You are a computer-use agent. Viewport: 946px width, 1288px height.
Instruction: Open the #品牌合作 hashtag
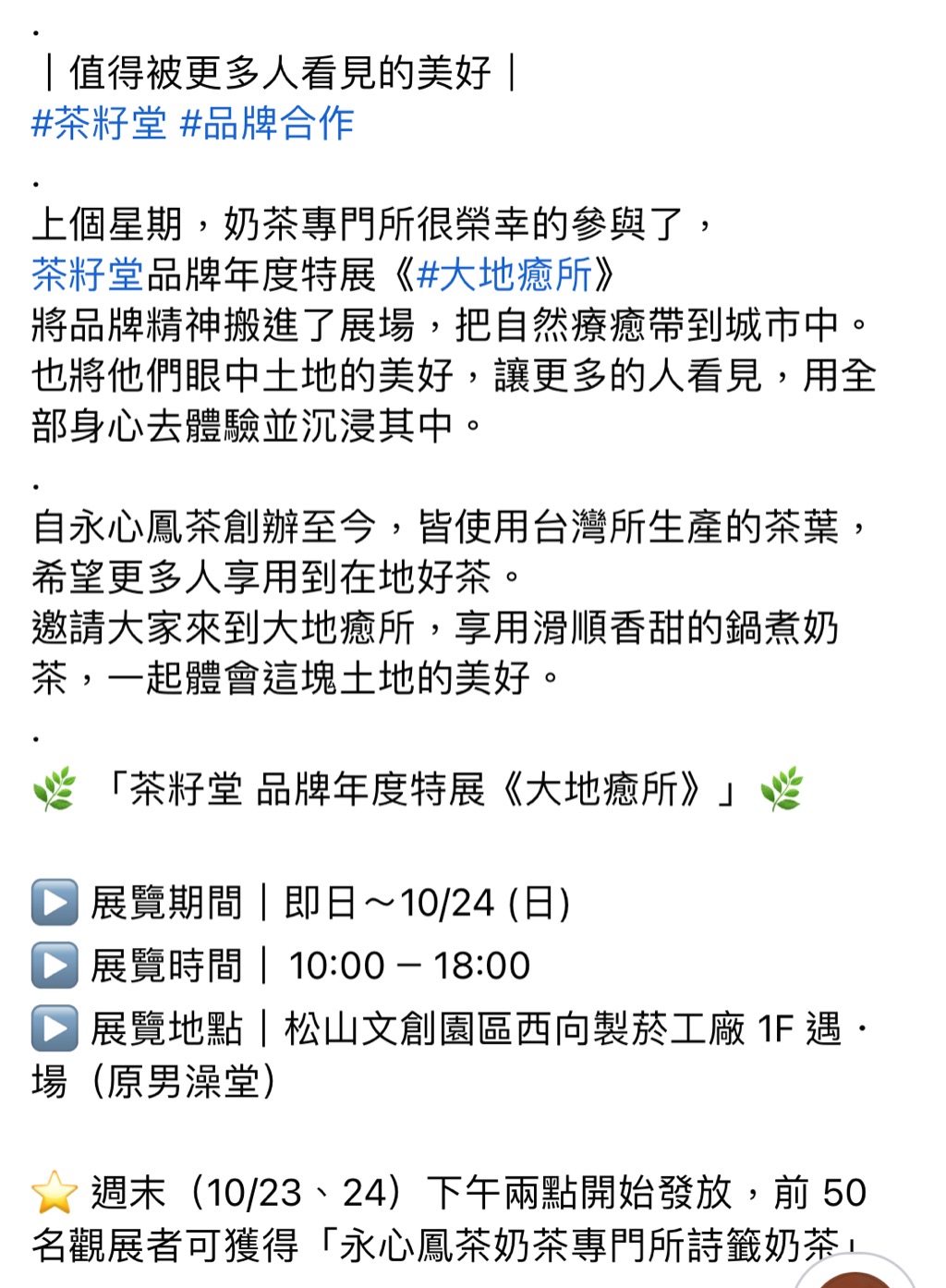tap(266, 123)
